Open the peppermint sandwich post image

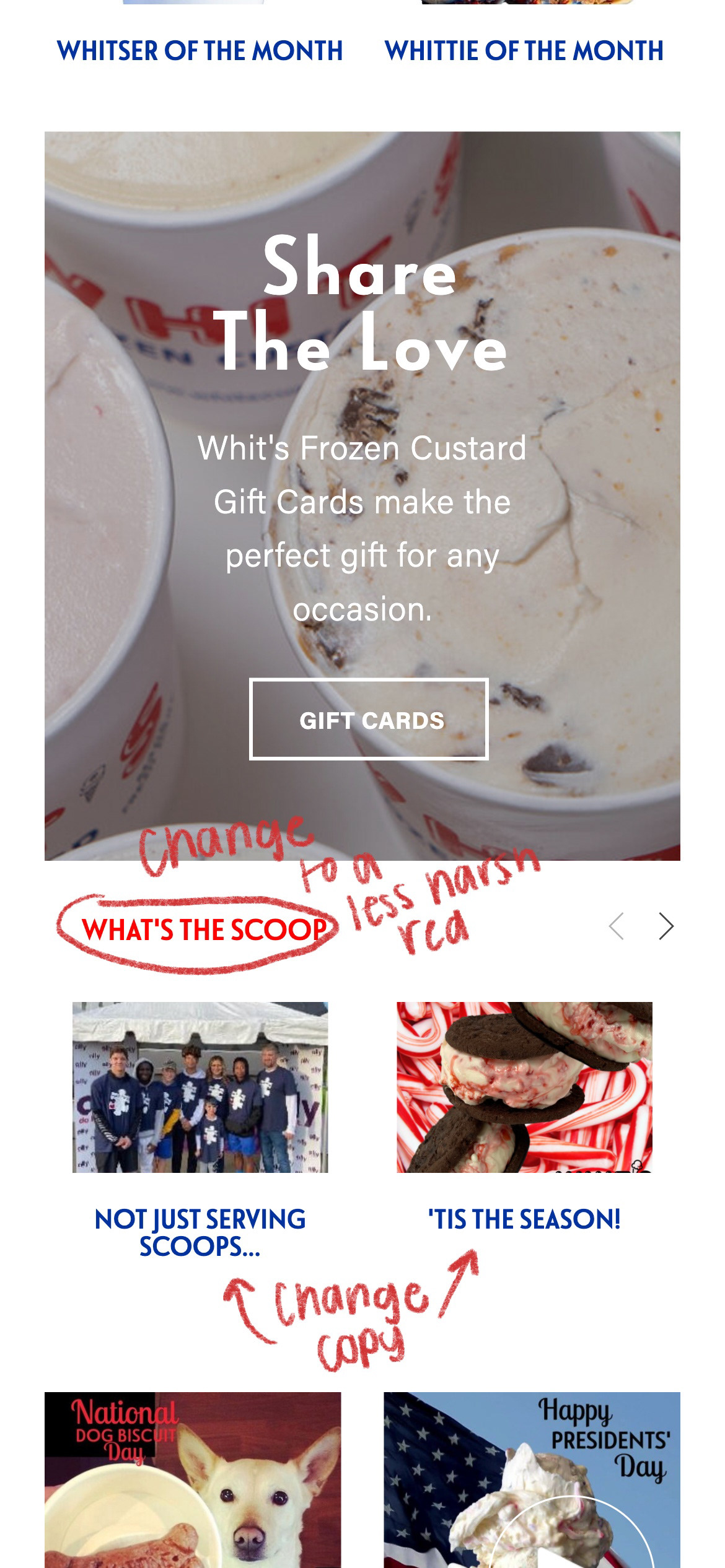click(524, 1087)
